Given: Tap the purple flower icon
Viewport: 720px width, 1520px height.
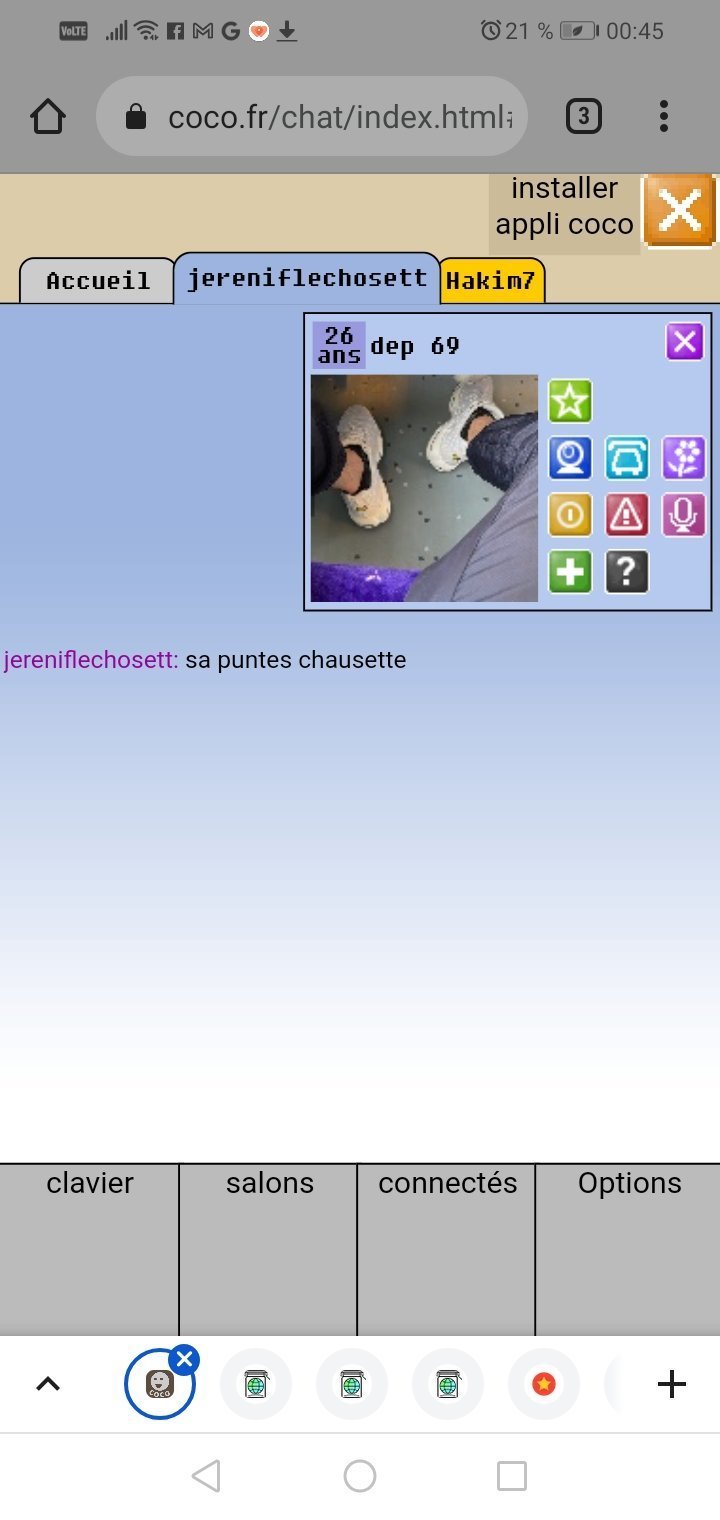Looking at the screenshot, I should point(684,458).
